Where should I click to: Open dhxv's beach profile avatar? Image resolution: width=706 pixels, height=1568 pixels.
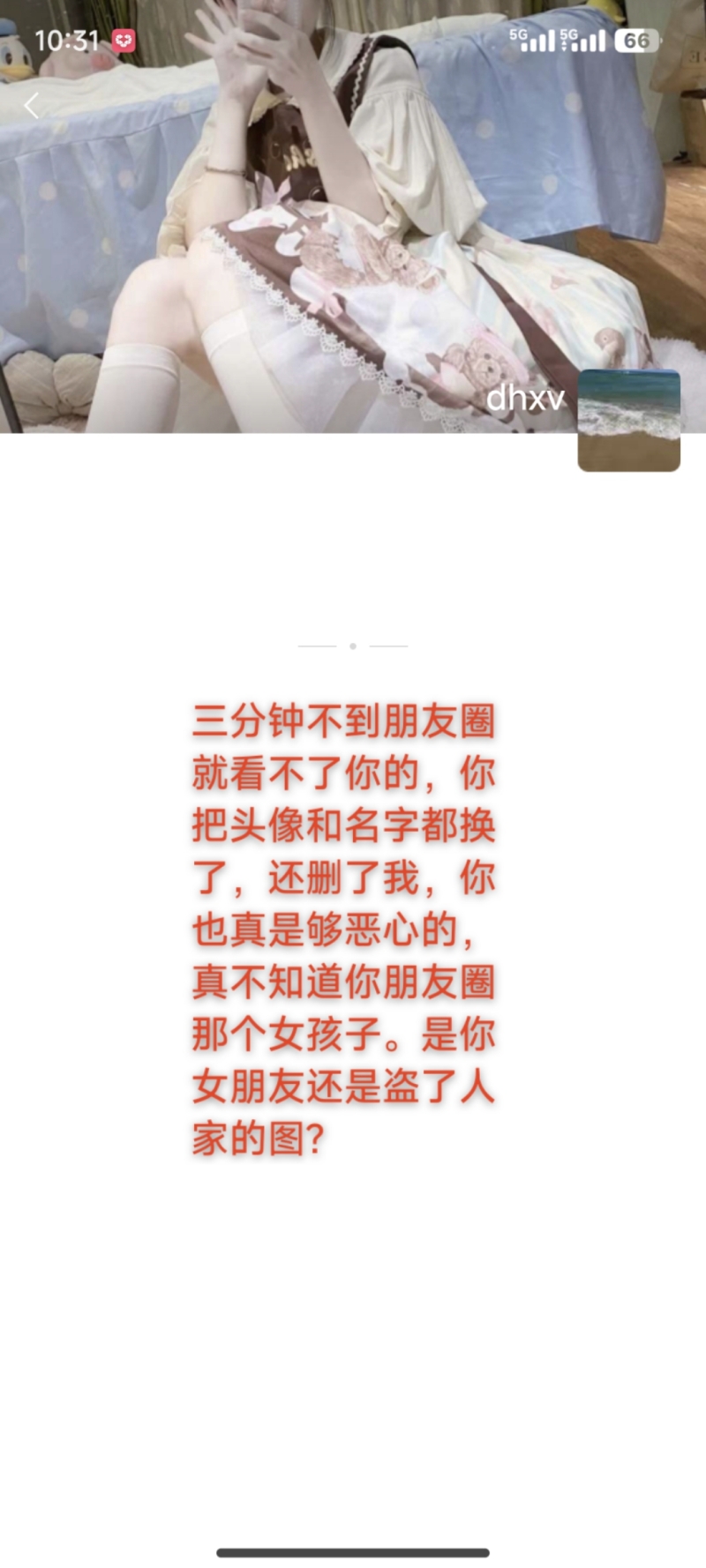point(628,421)
